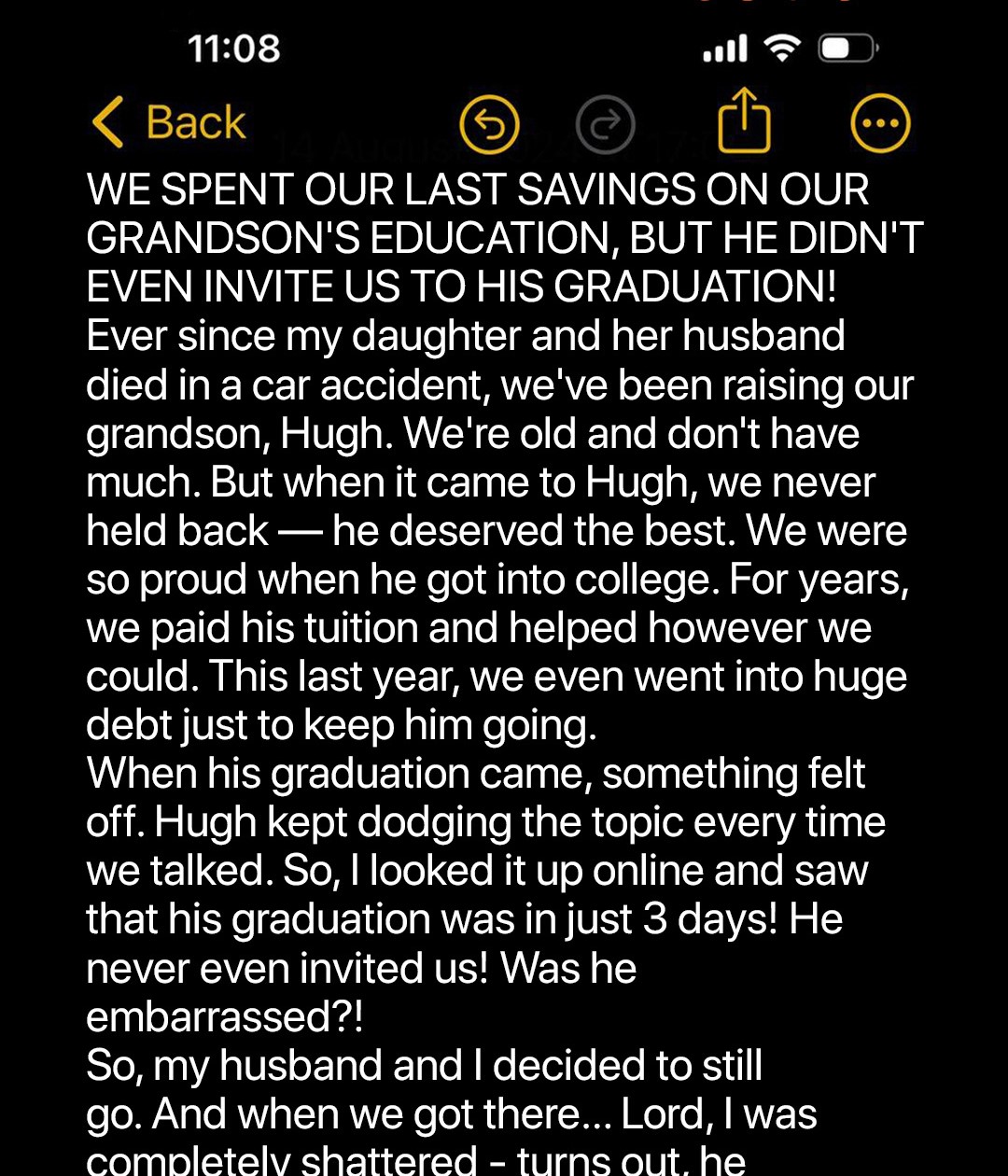Undo the last edit
This screenshot has height=1176, width=1008.
click(489, 123)
